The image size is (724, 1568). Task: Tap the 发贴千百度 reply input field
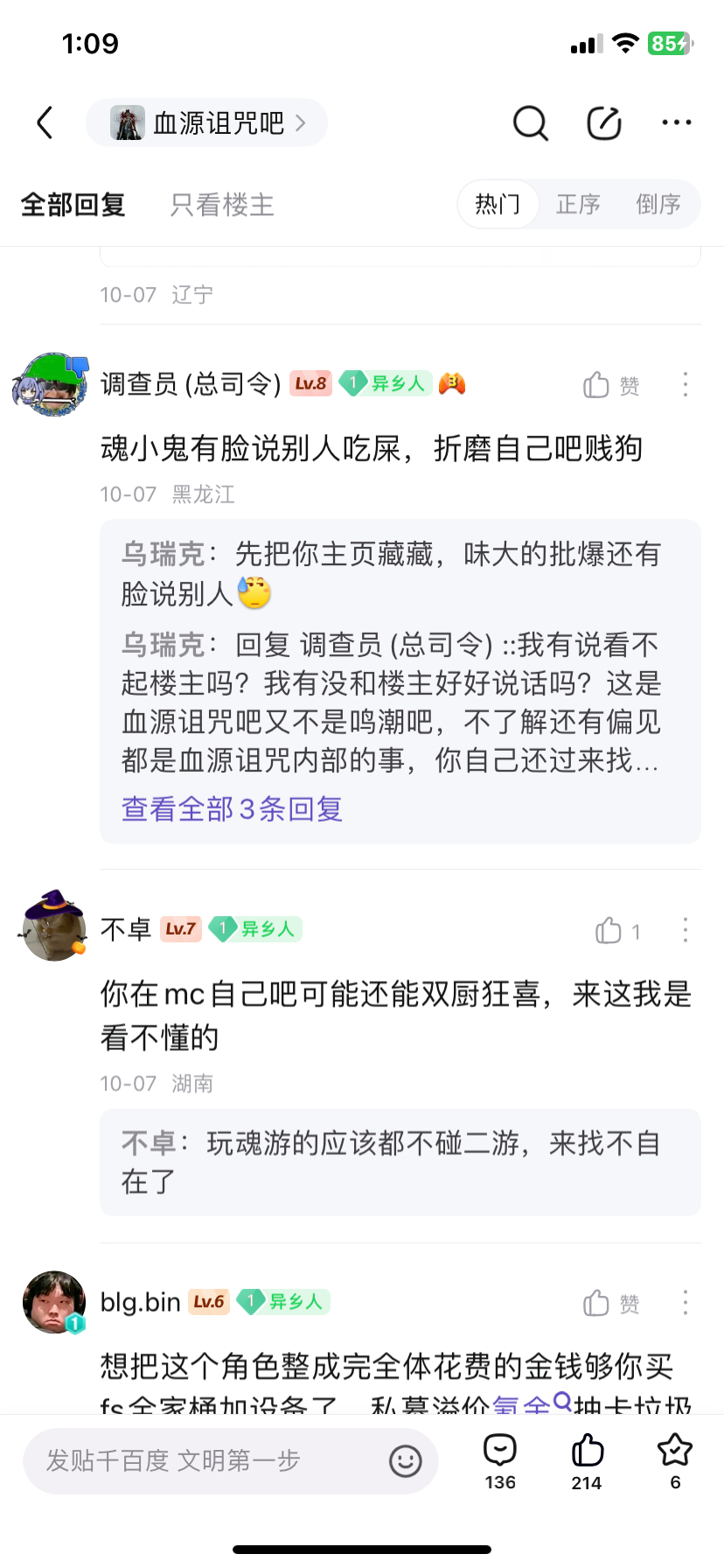[210, 1460]
